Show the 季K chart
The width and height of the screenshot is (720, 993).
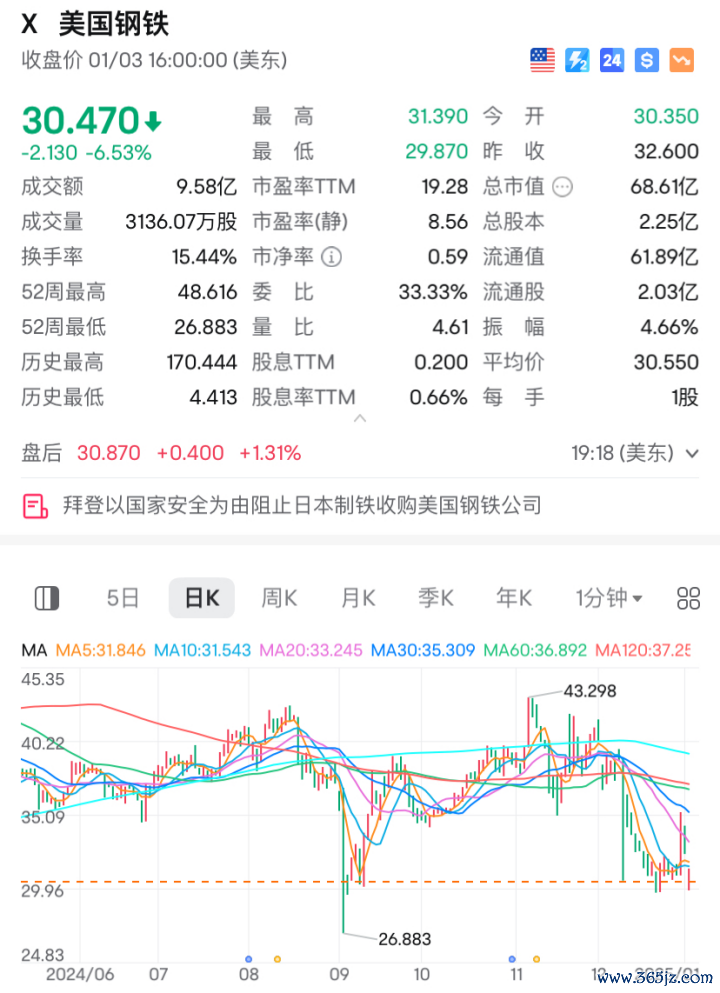(x=435, y=598)
